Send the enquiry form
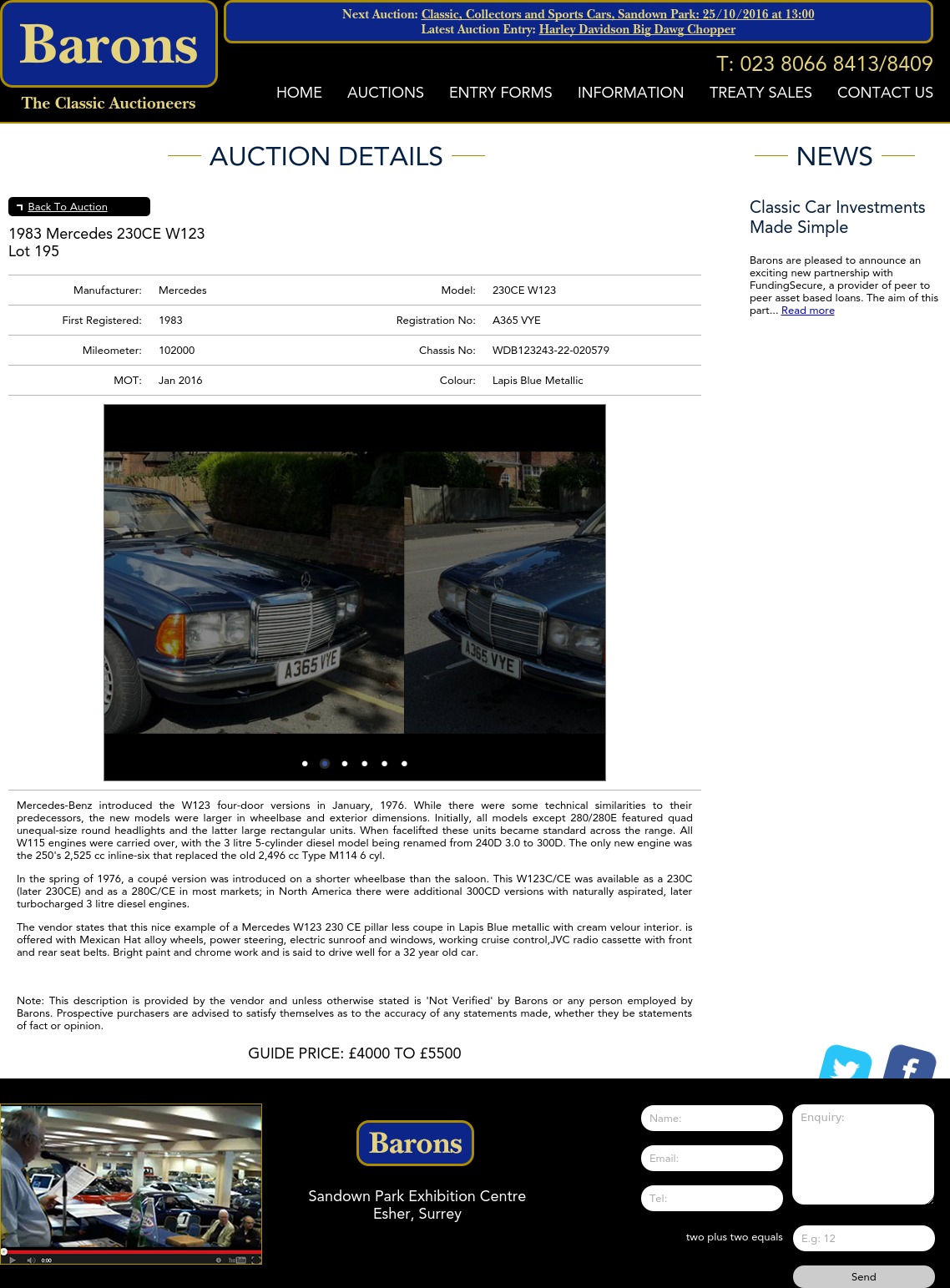 (863, 1276)
